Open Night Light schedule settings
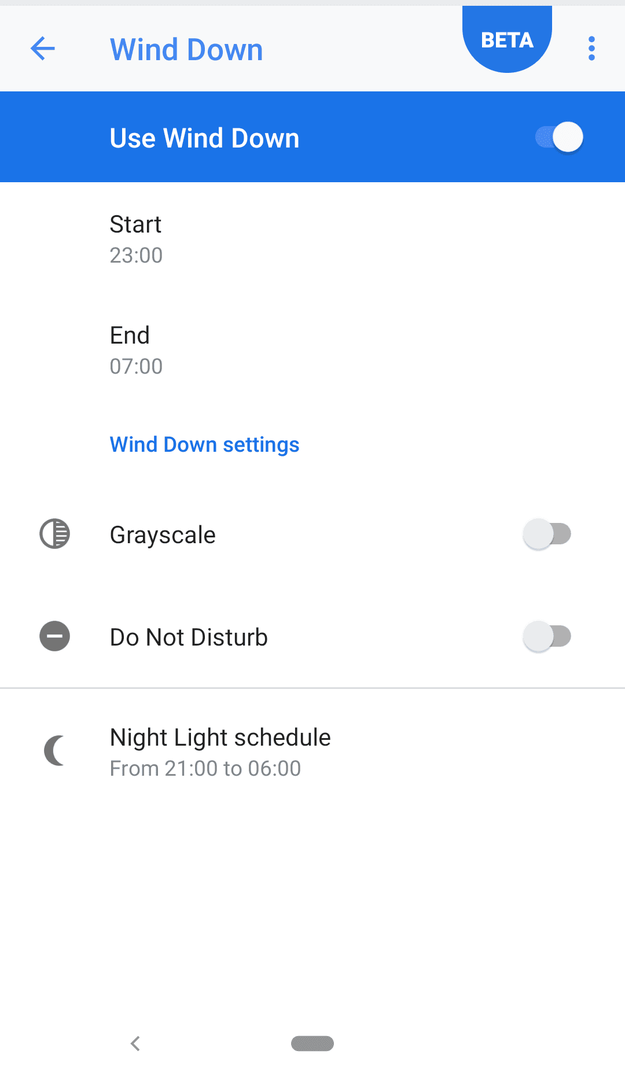Viewport: 625px width, 1080px height. point(312,752)
